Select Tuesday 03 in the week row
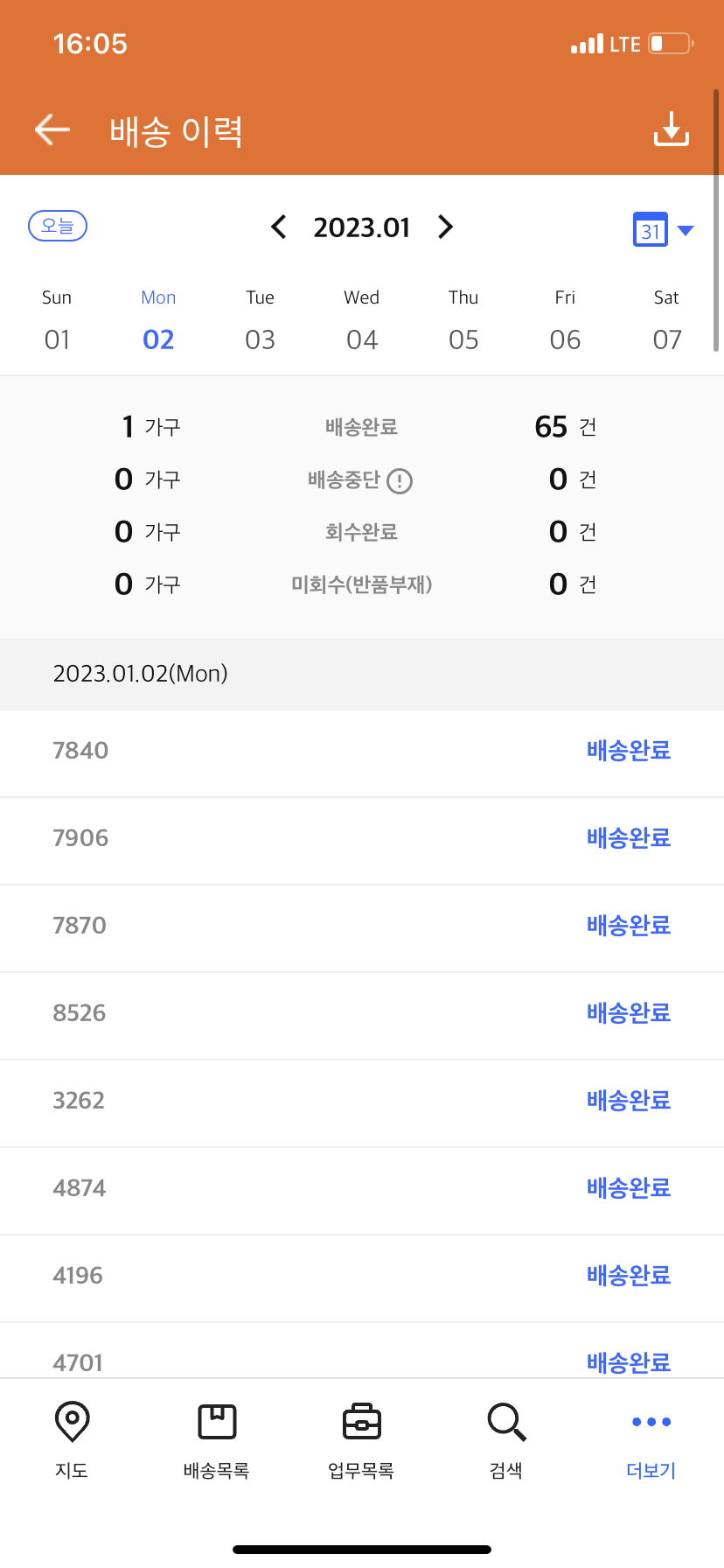Screen dimensions: 724x1568 [260, 320]
